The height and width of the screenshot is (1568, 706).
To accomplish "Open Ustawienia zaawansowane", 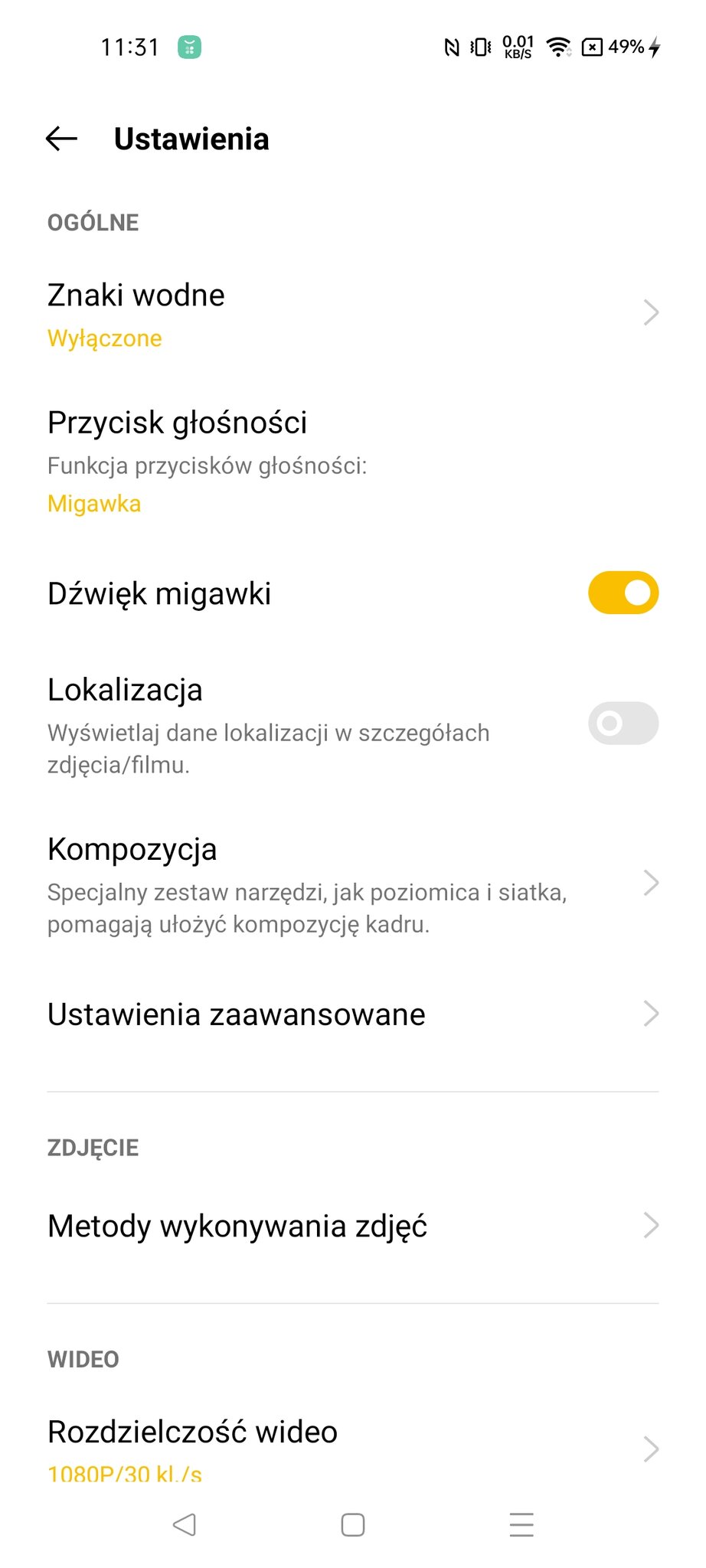I will [353, 1014].
